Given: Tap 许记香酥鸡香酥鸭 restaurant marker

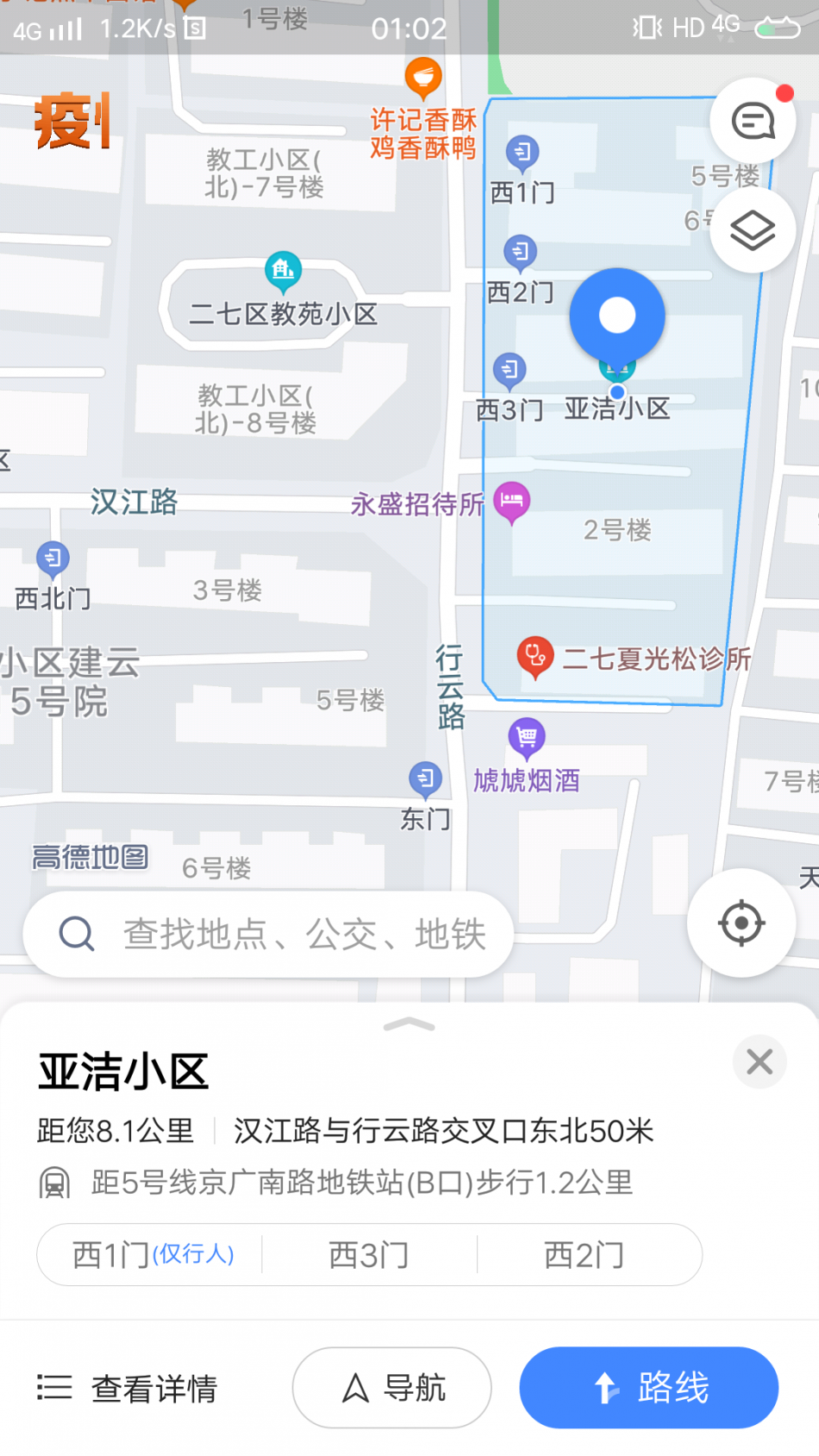Looking at the screenshot, I should (423, 79).
